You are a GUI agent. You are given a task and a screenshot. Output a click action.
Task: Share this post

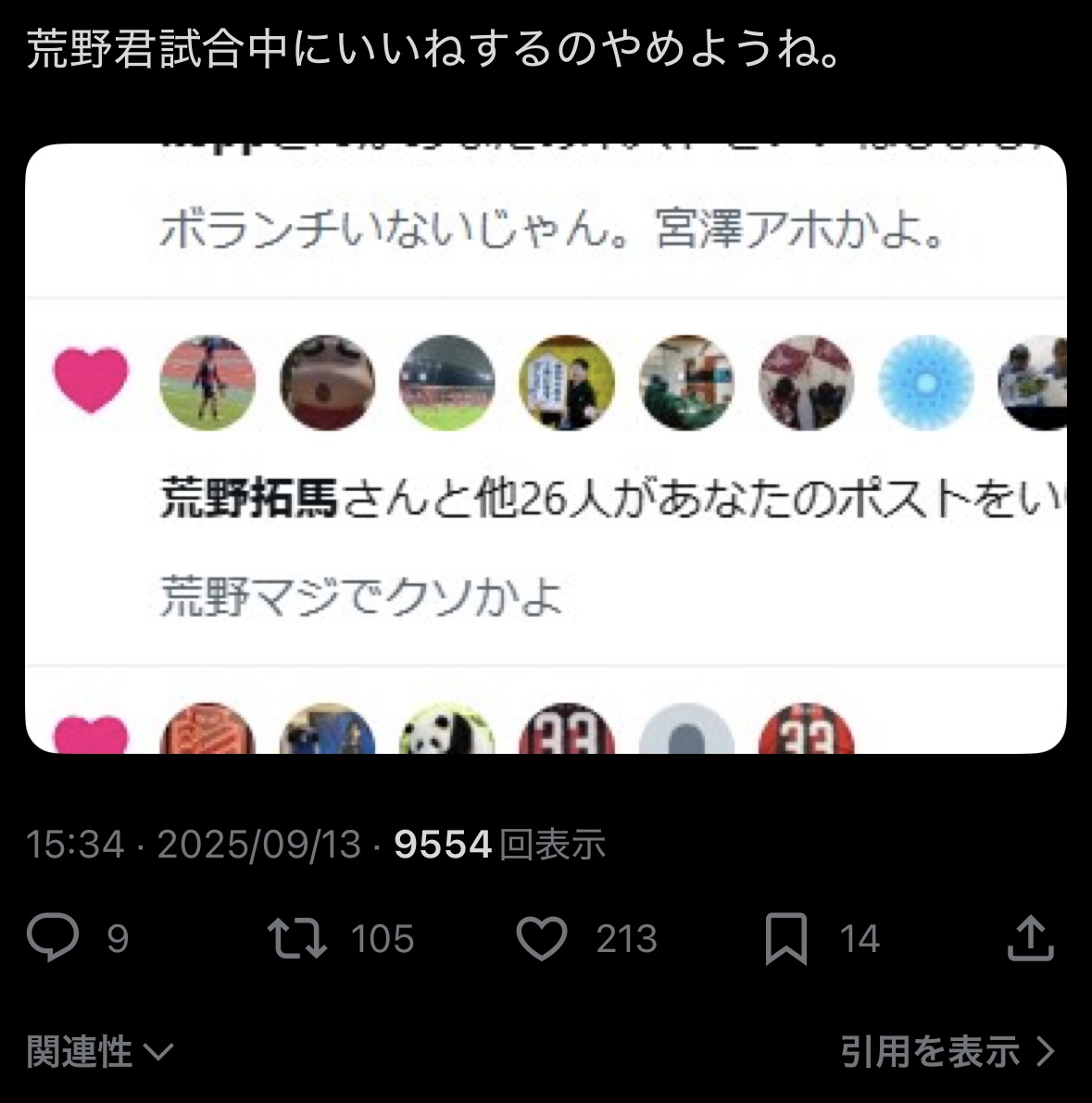tap(1030, 938)
